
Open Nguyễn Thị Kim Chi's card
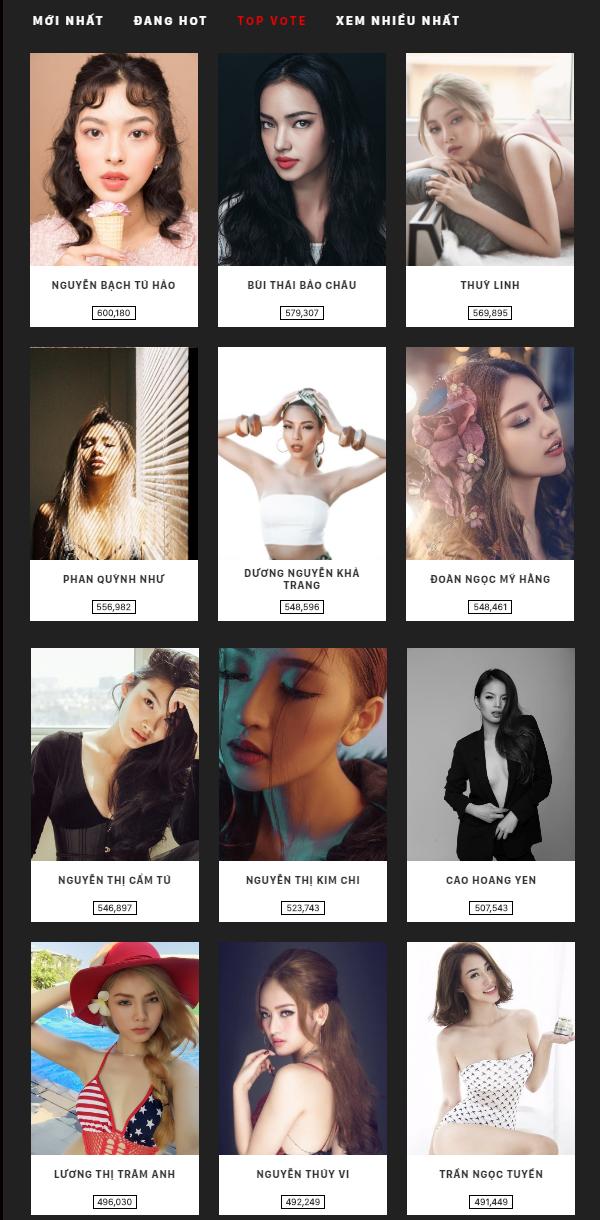pyautogui.click(x=302, y=755)
